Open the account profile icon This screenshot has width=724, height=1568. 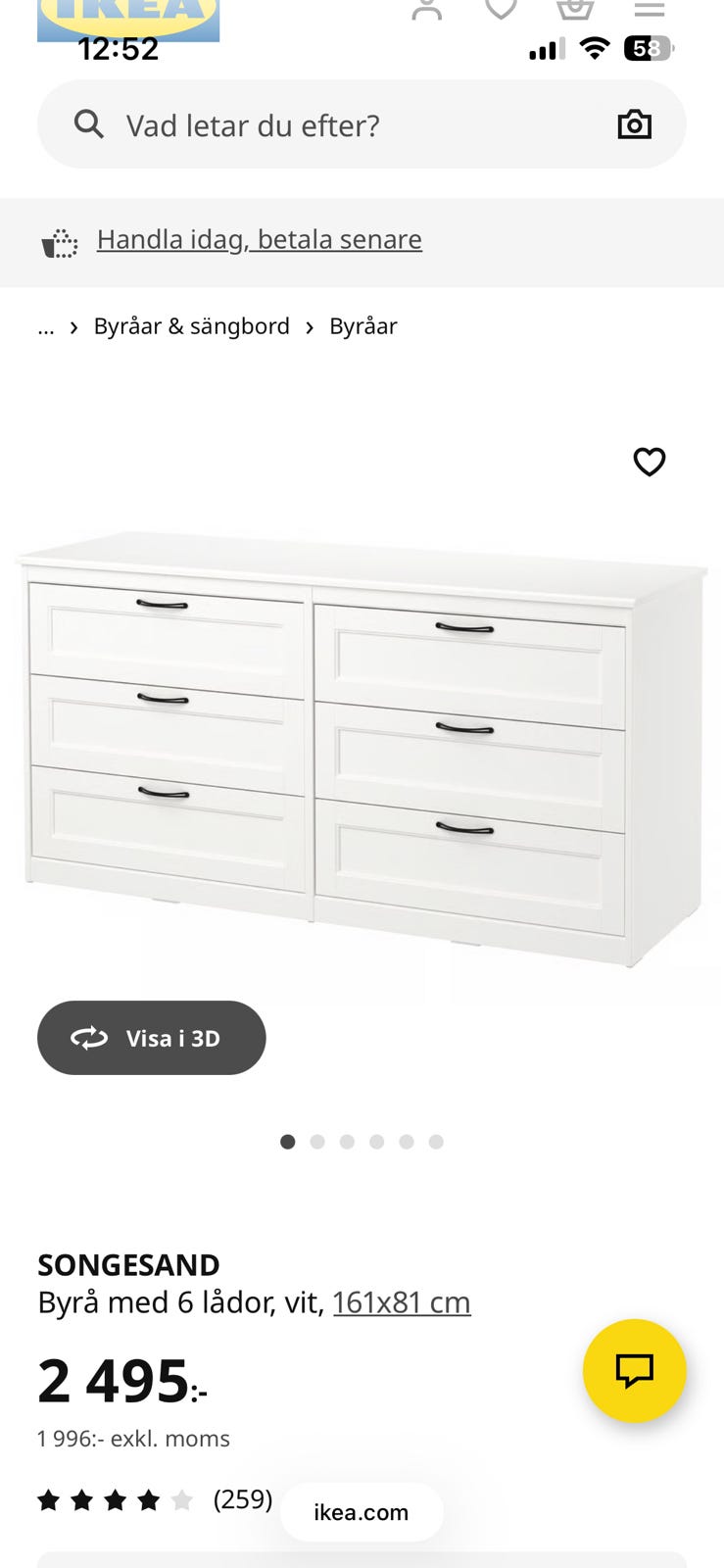coord(426,10)
